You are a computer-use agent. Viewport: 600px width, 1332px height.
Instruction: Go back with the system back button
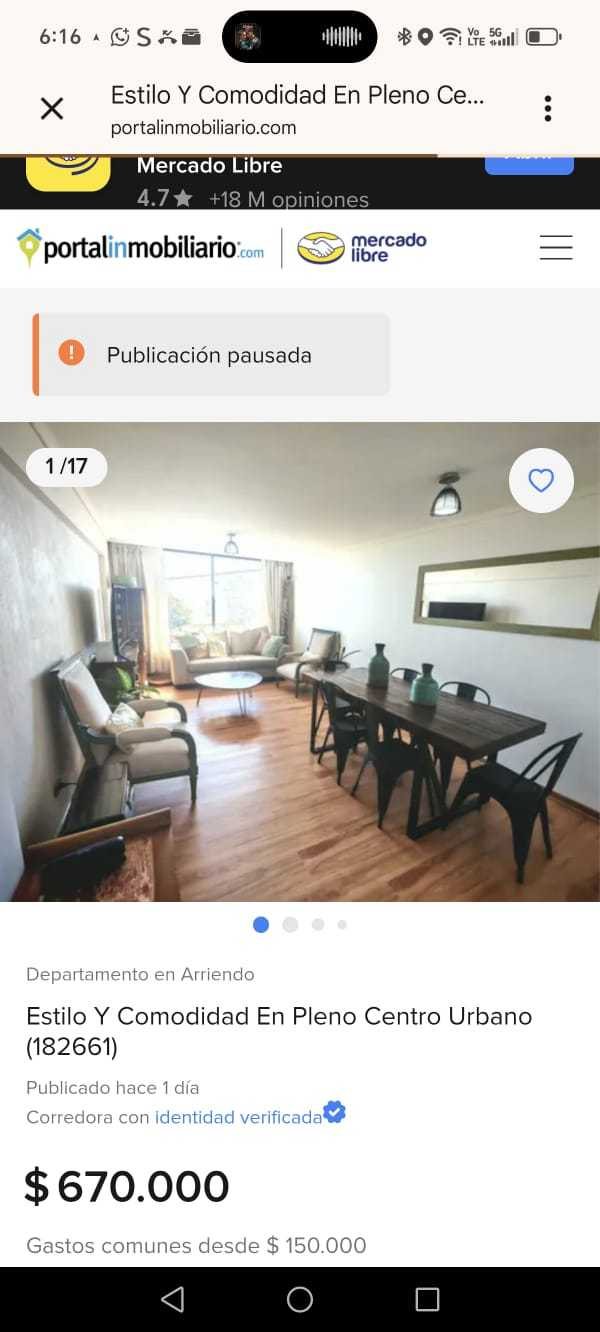(x=172, y=1299)
